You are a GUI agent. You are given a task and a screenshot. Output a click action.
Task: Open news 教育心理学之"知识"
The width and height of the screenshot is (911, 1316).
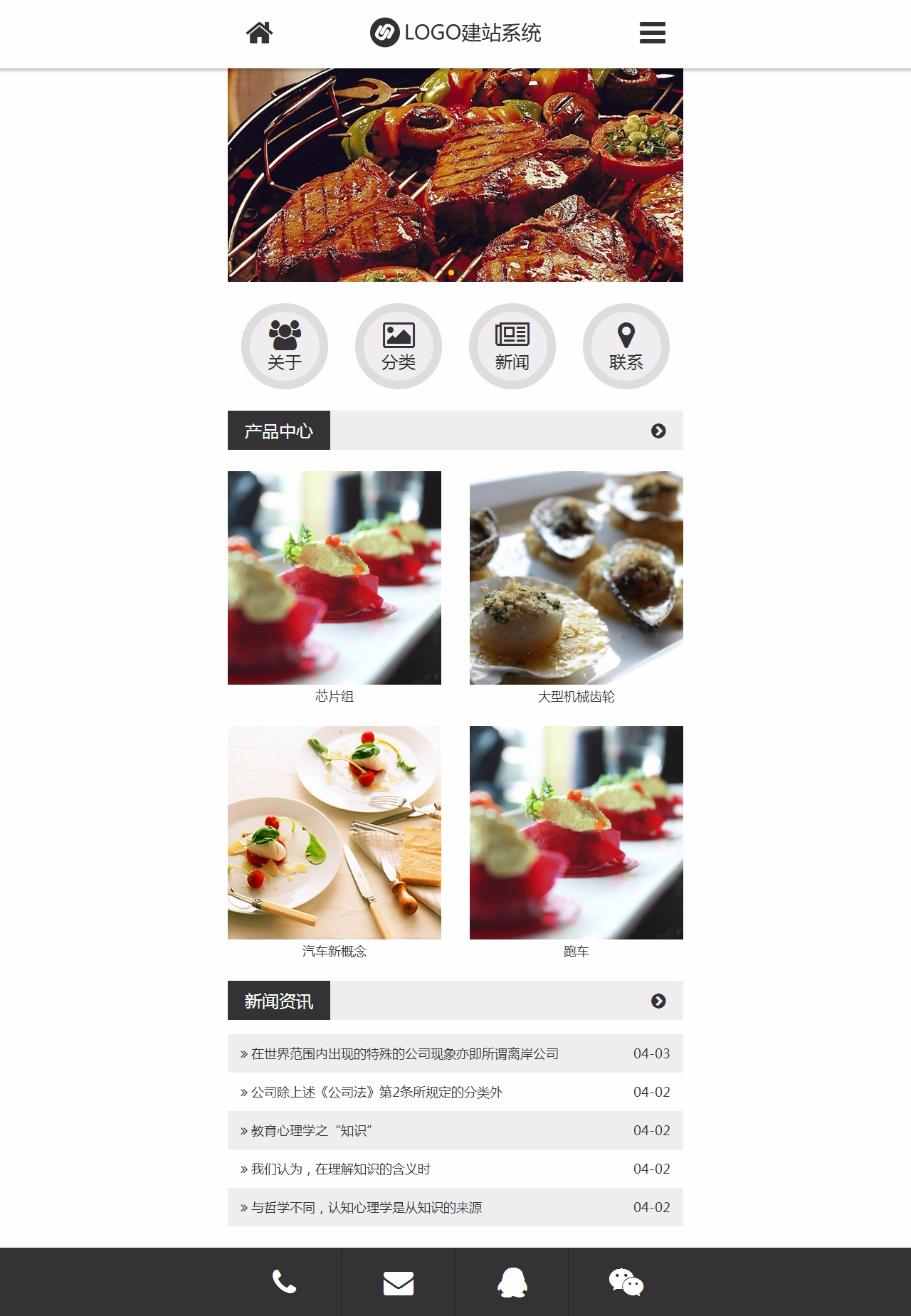tap(311, 1131)
